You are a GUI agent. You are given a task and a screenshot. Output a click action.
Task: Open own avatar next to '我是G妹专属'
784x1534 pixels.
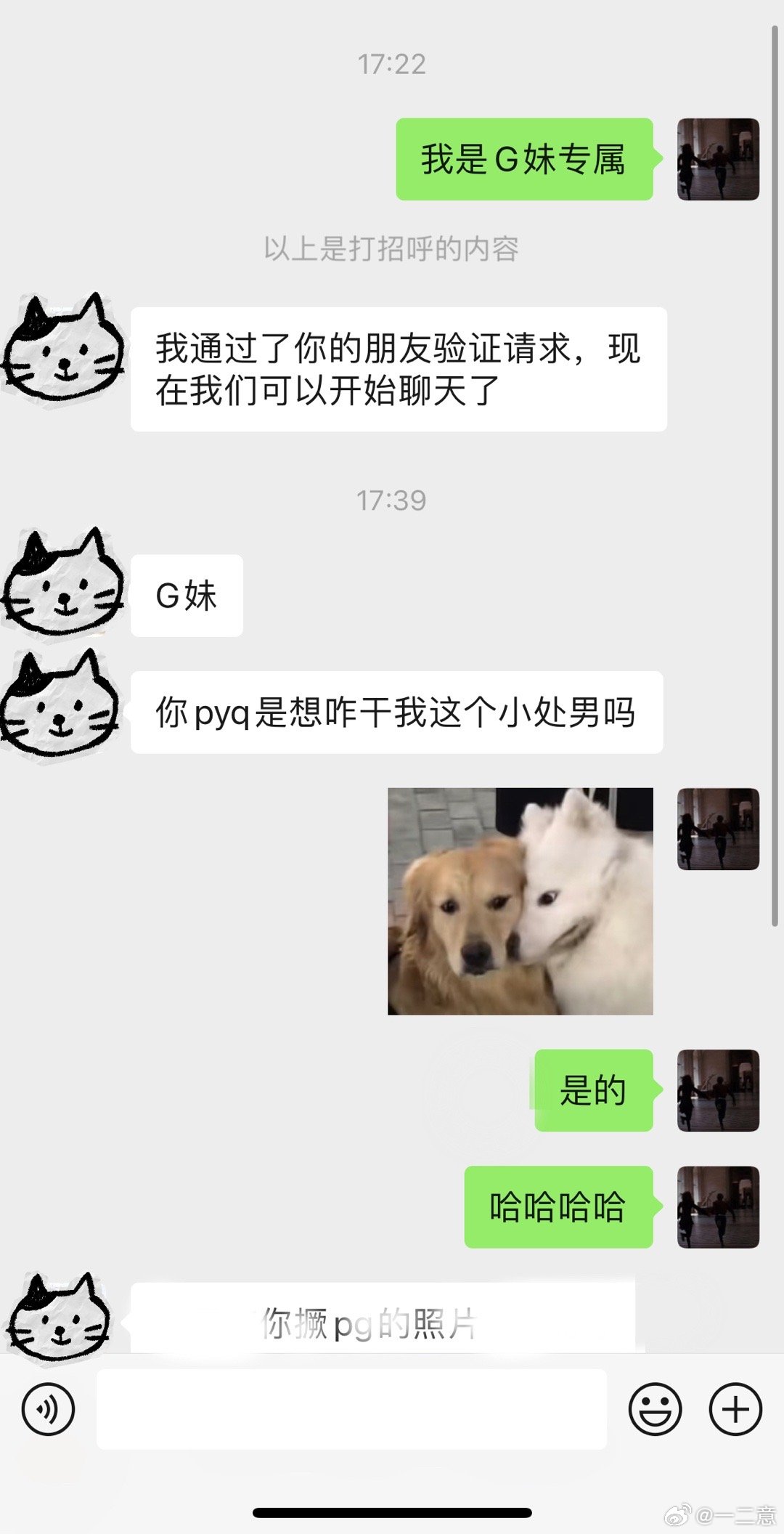[718, 159]
